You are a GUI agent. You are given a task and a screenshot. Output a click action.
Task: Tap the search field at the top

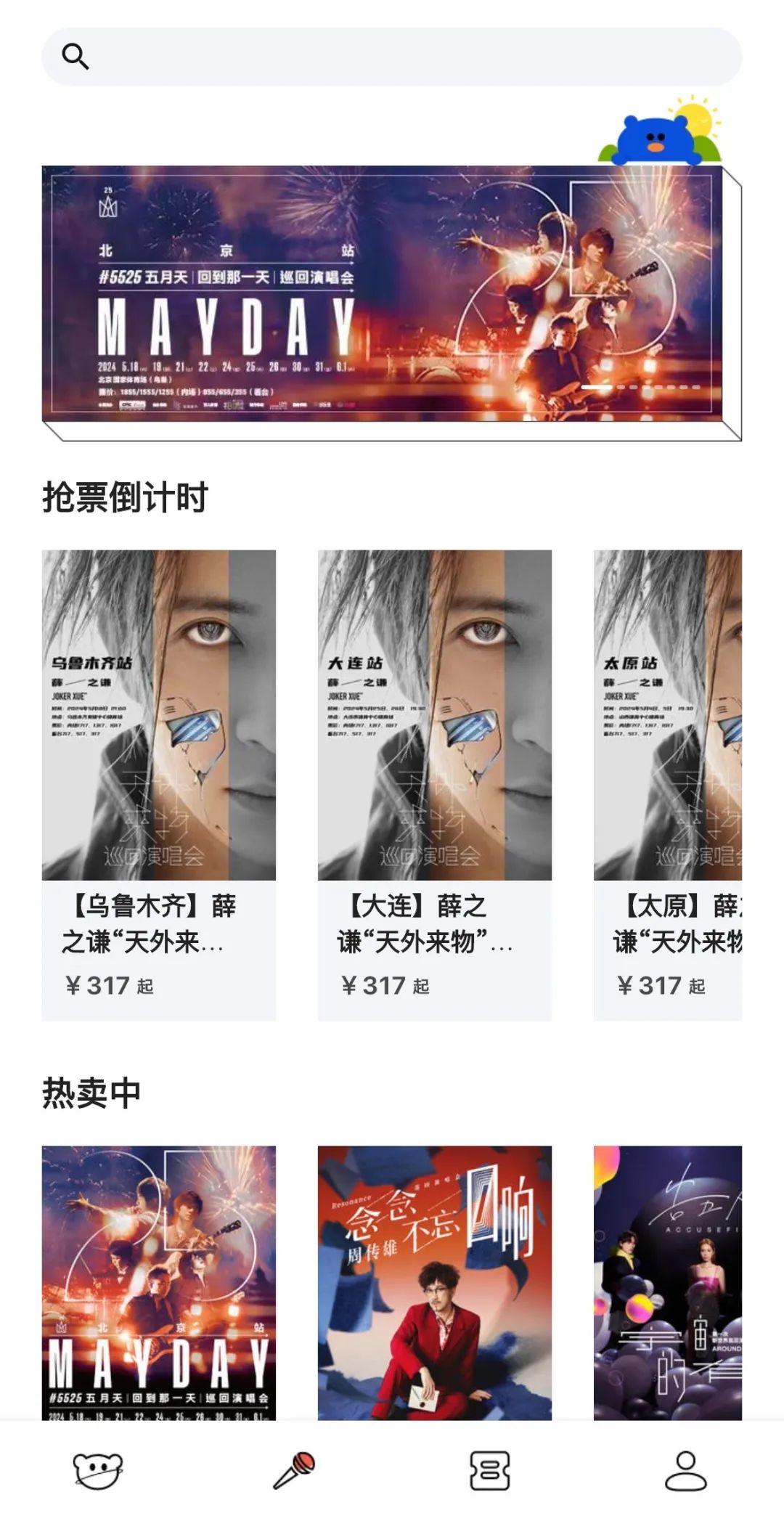(392, 57)
